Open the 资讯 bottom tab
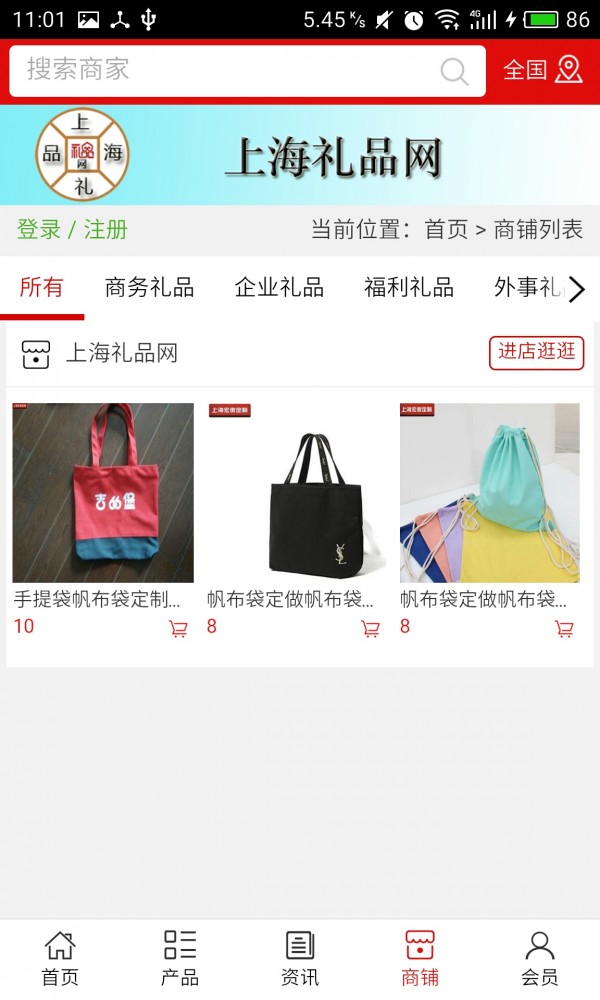Viewport: 600px width, 1000px height. click(300, 957)
